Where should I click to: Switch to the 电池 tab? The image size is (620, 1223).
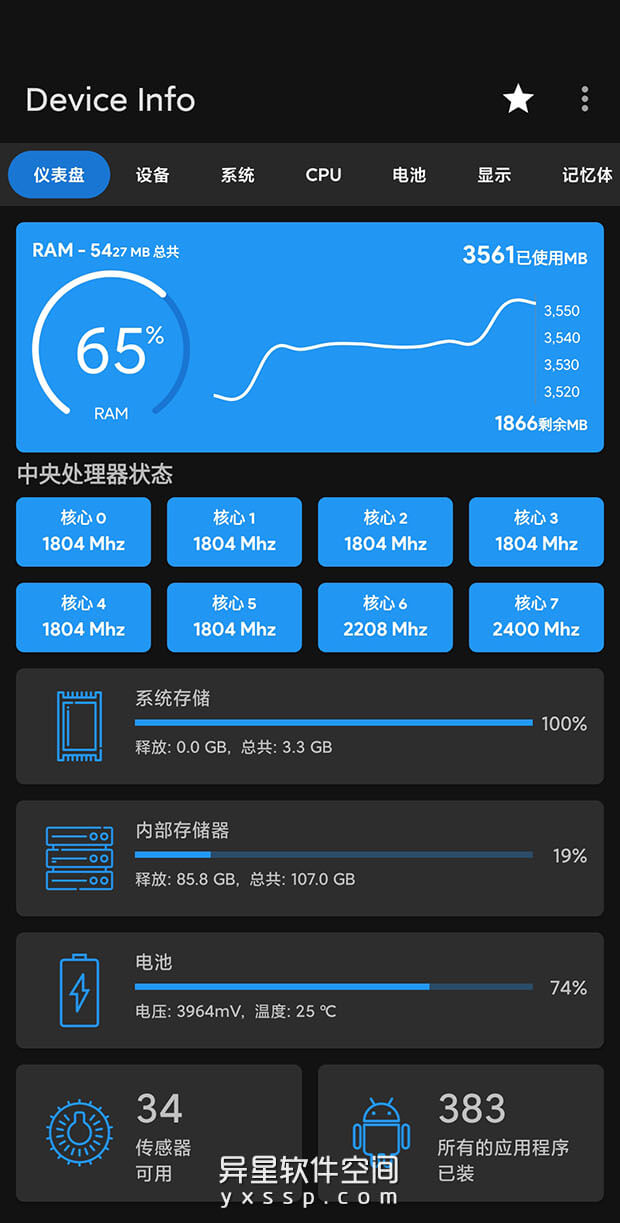(x=409, y=175)
